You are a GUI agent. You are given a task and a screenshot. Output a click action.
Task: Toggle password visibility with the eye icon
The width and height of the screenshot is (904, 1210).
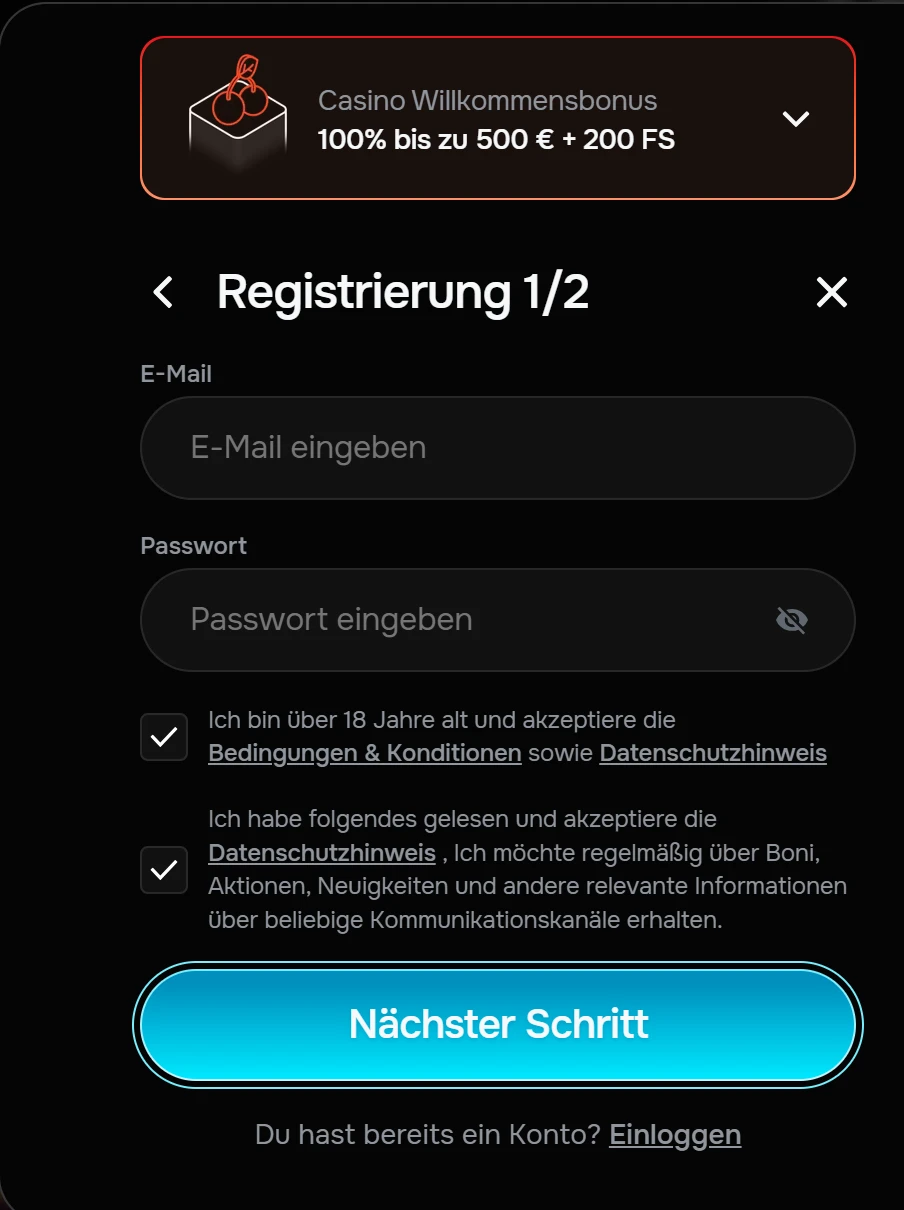[x=792, y=620]
